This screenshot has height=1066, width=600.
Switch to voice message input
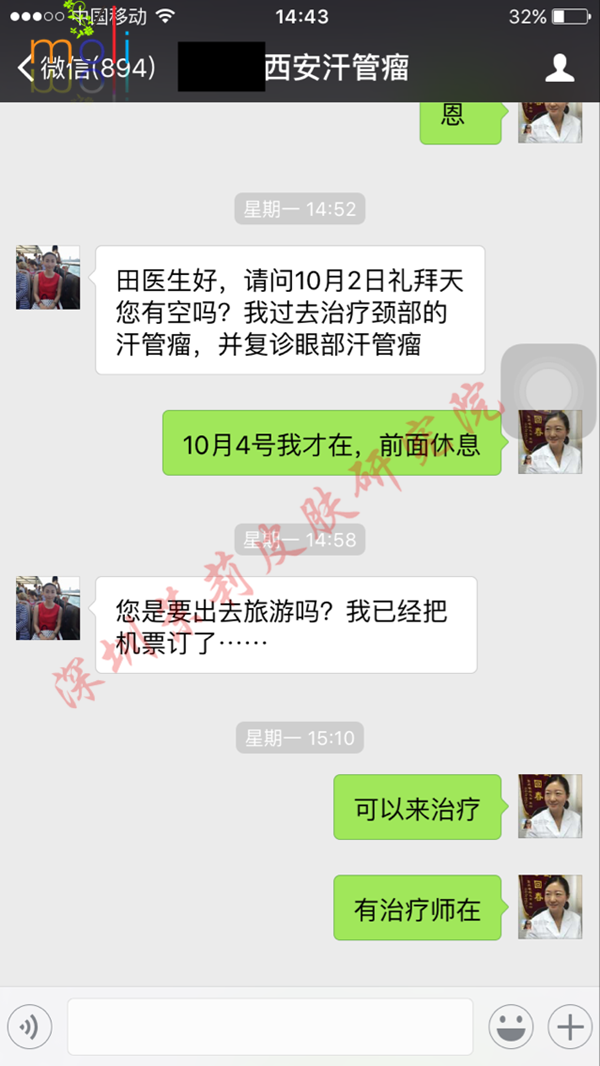pos(30,1027)
